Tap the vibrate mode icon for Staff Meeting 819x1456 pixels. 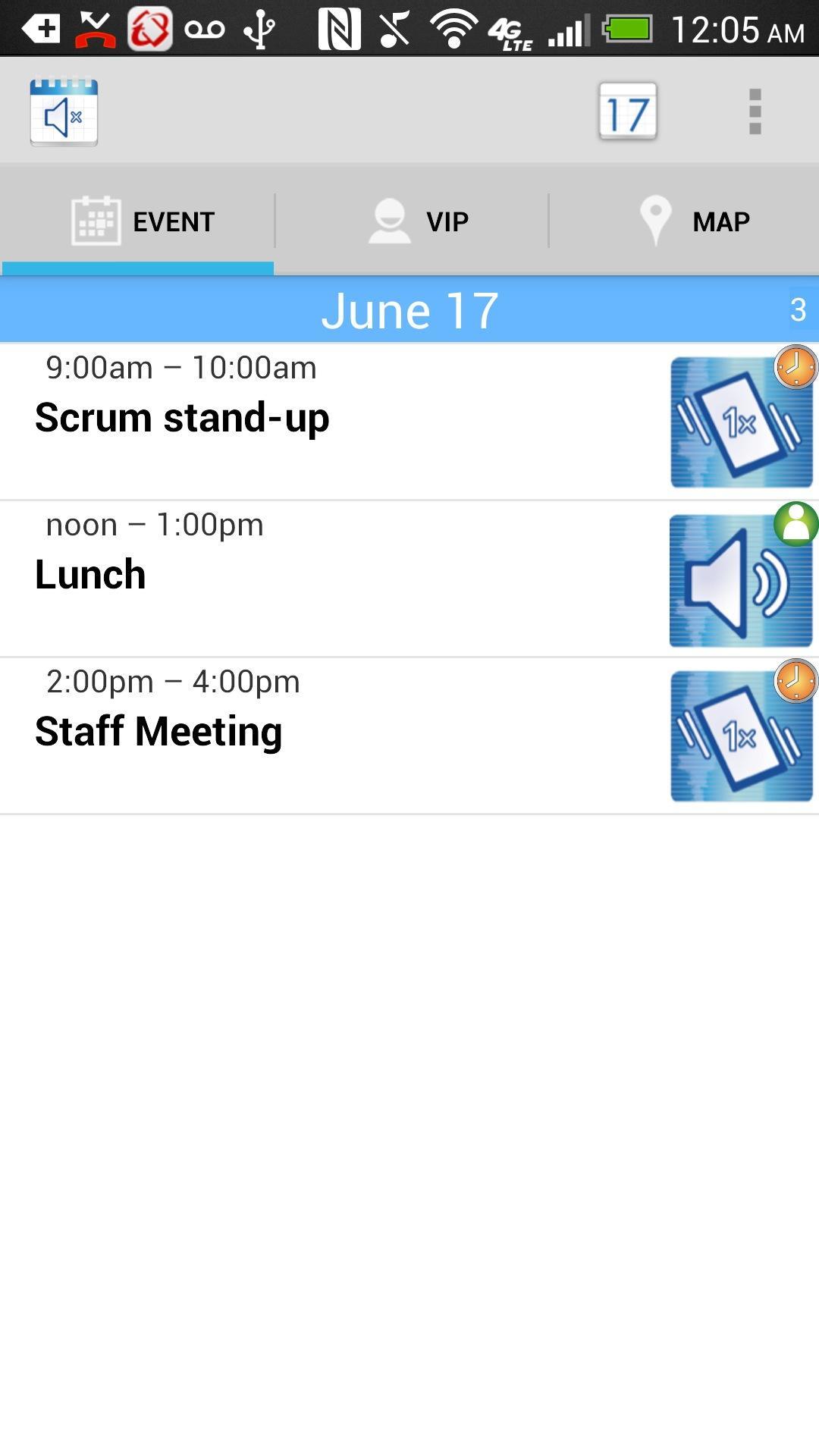click(741, 736)
